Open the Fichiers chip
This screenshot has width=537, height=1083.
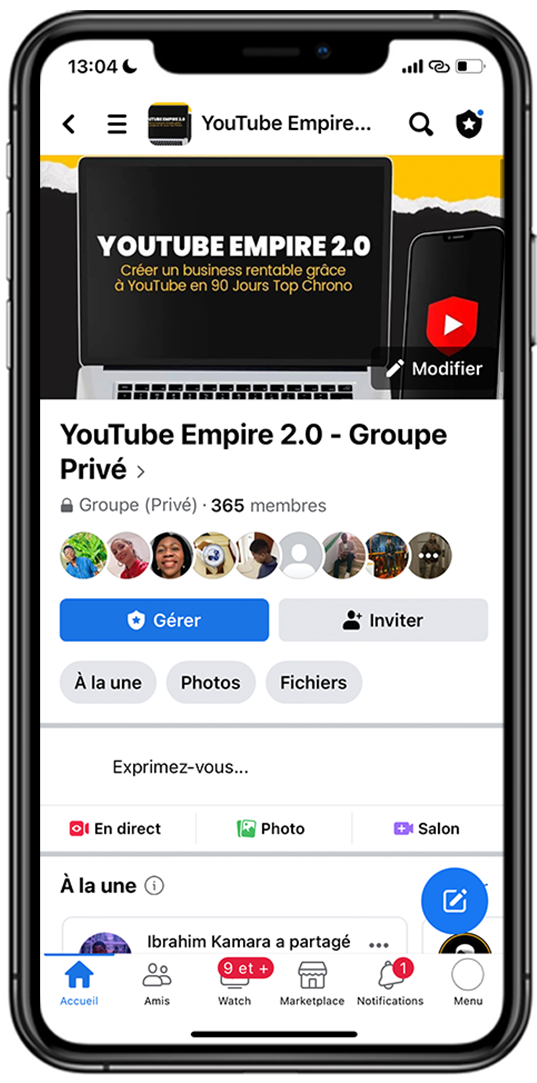(x=314, y=682)
